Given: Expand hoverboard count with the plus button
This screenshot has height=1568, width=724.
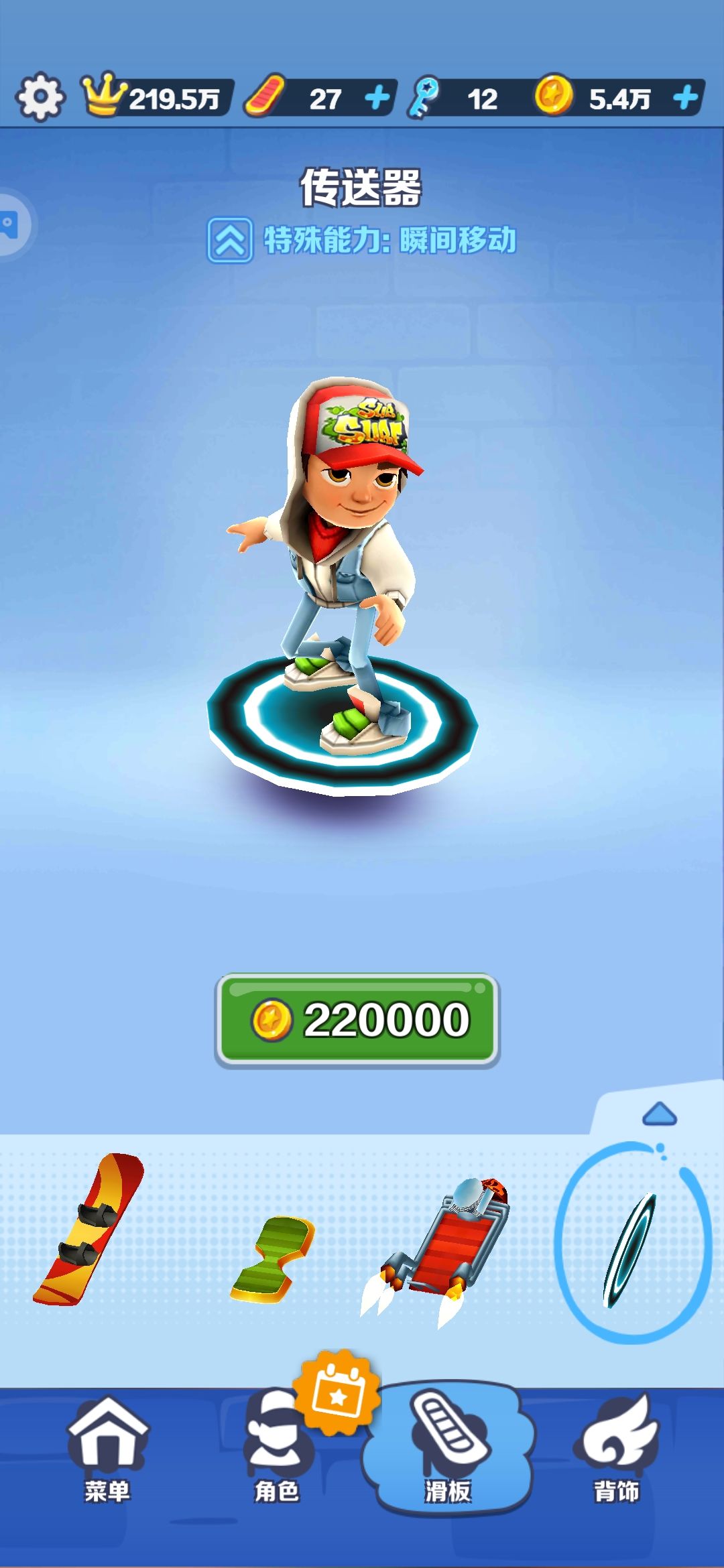Looking at the screenshot, I should point(377,98).
